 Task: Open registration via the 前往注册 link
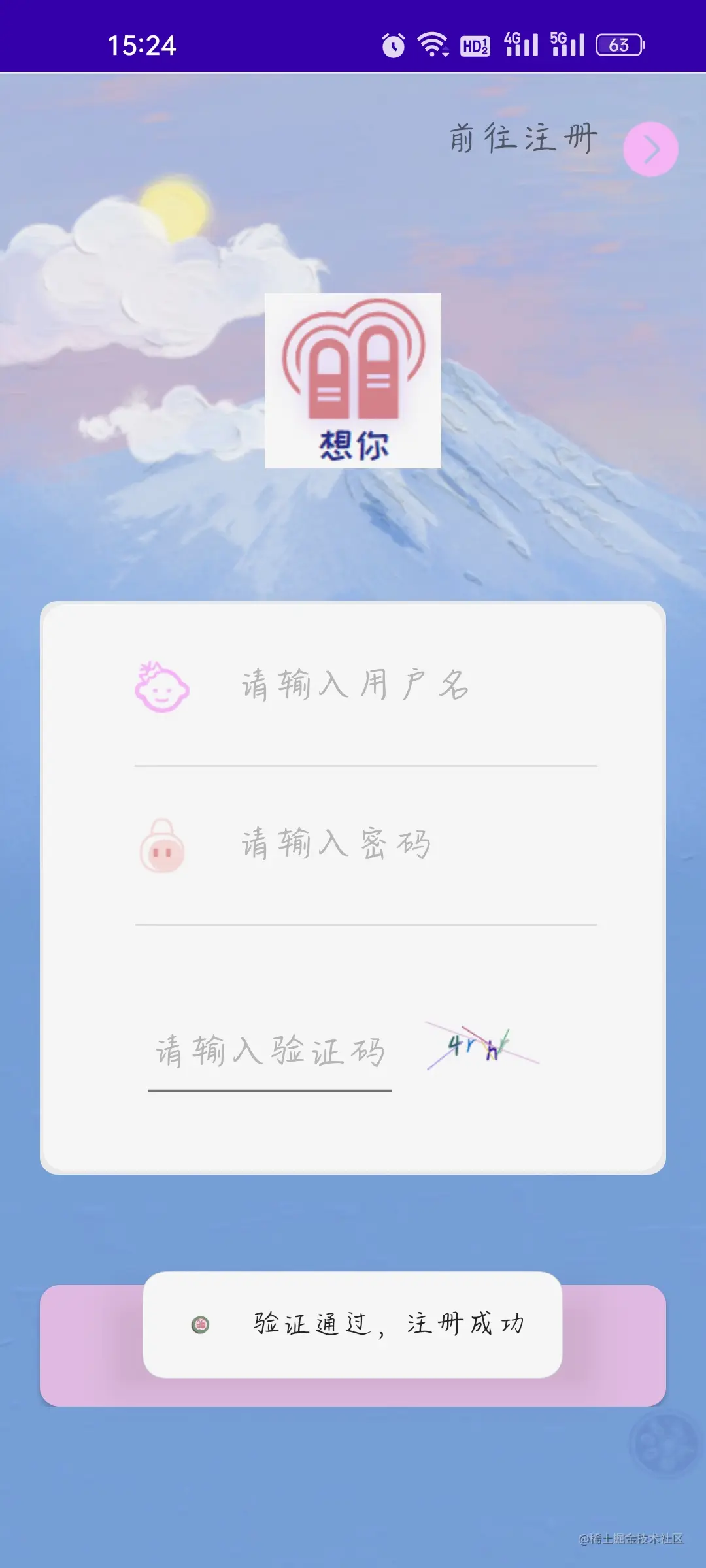tap(522, 135)
